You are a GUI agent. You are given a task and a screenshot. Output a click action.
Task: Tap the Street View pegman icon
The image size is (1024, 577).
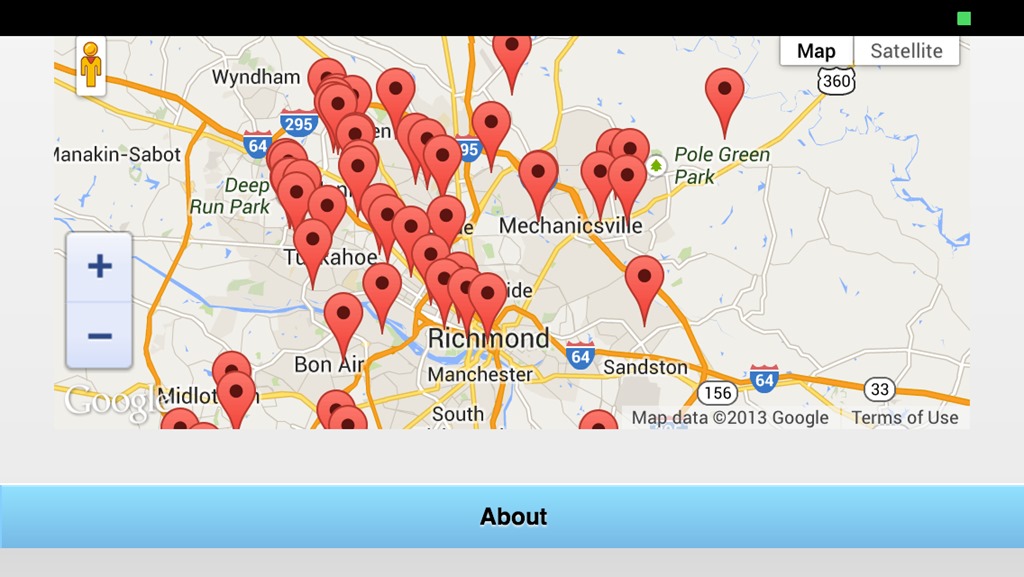91,66
